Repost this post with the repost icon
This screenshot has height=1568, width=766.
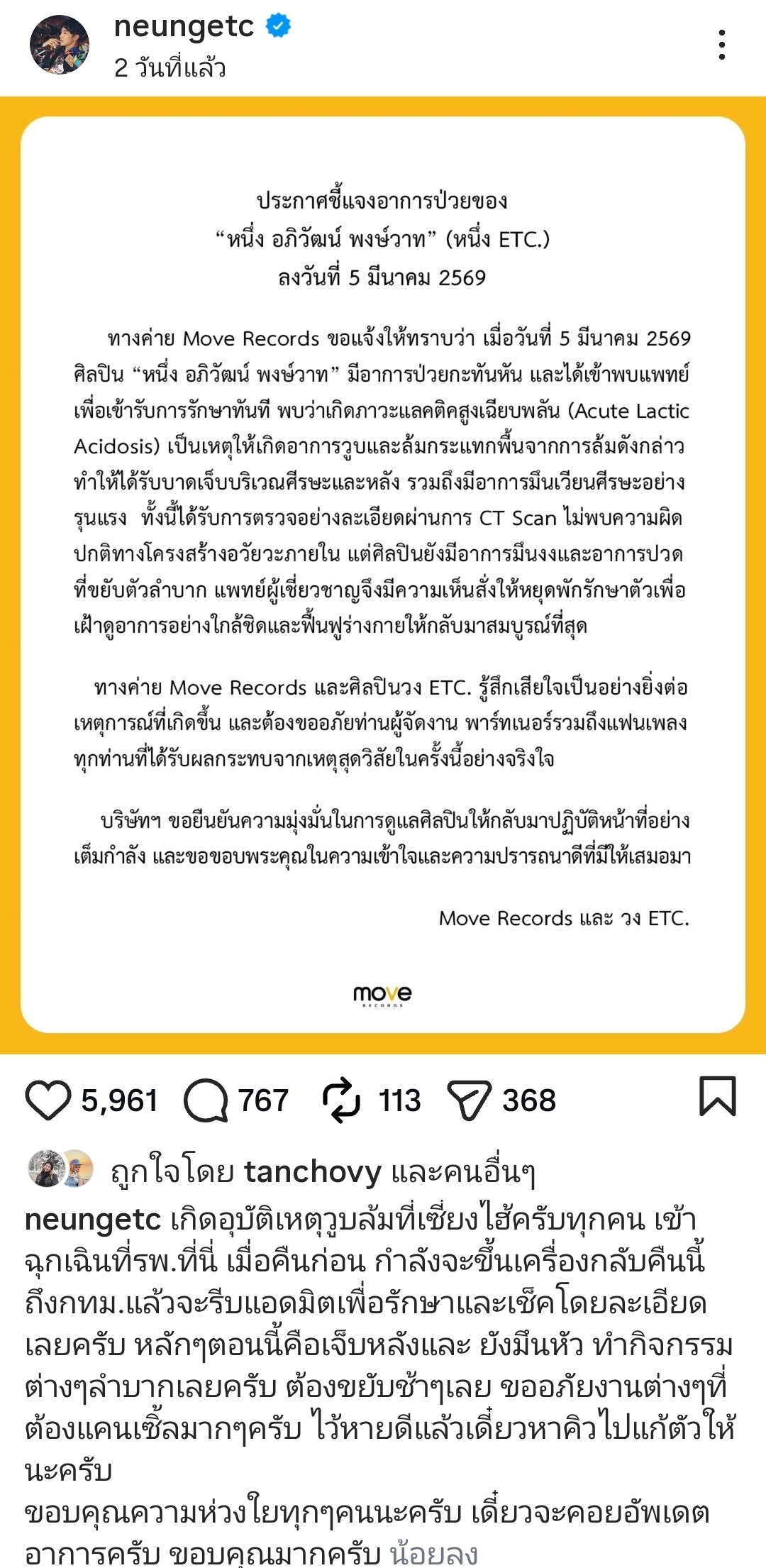click(x=342, y=1100)
